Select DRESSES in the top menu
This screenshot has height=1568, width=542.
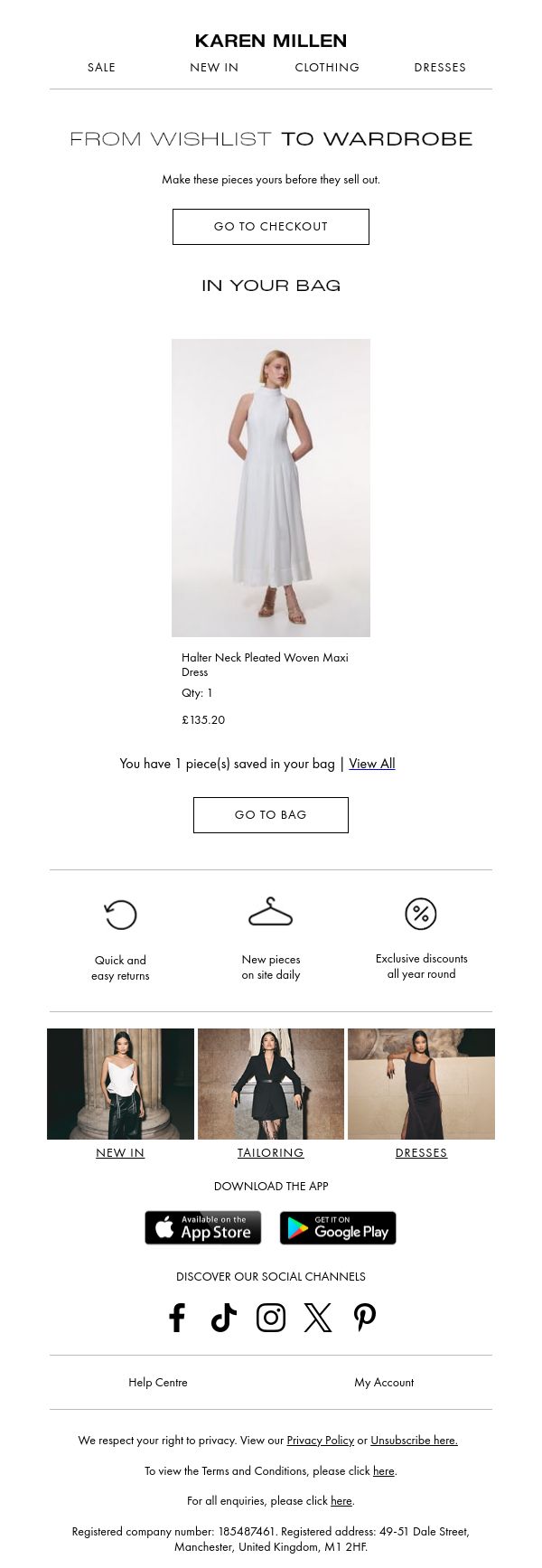click(x=440, y=68)
